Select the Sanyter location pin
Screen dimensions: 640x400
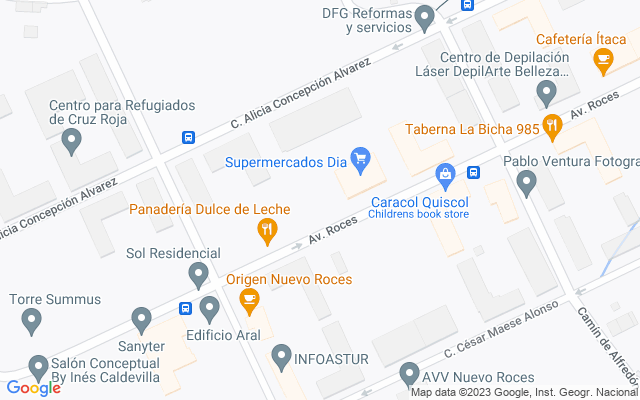click(141, 321)
